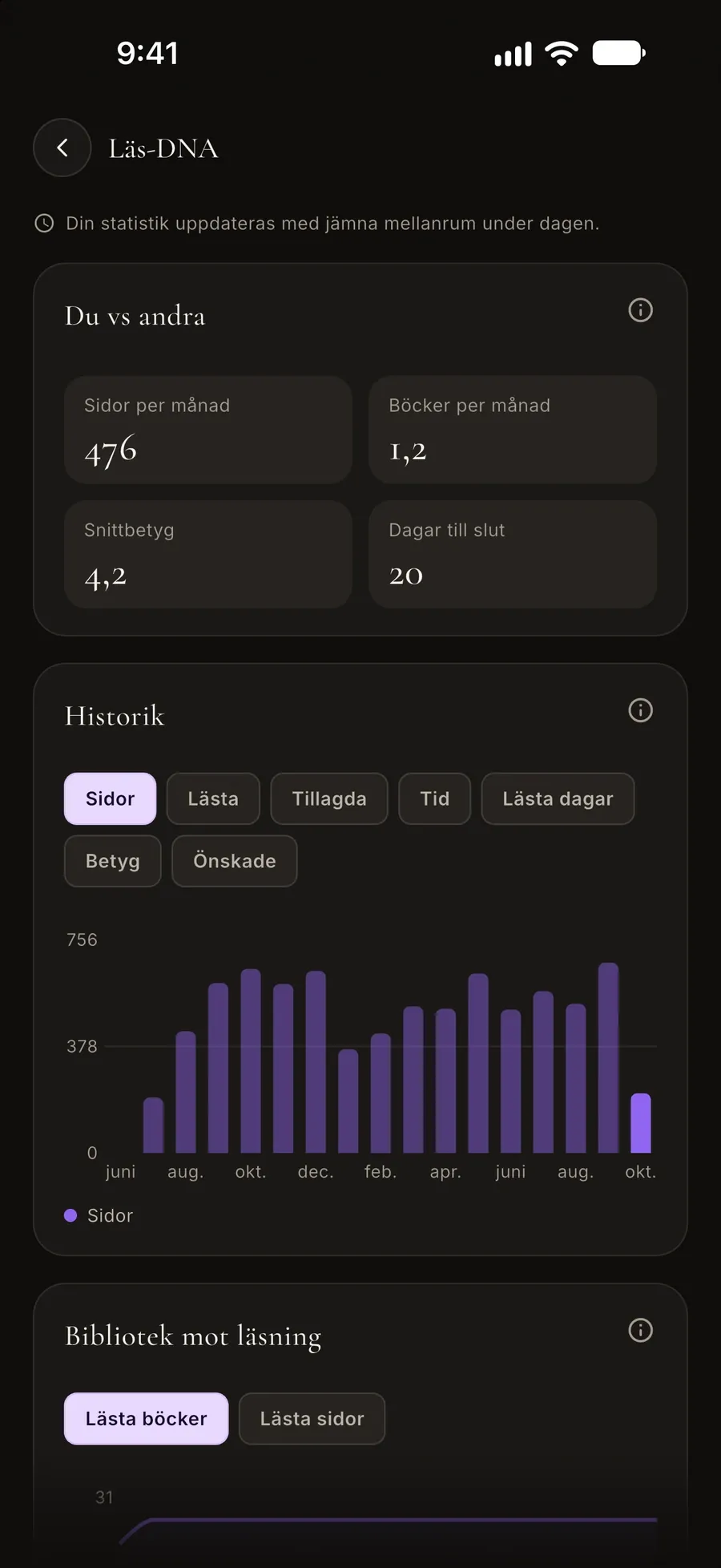Viewport: 721px width, 1568px height.
Task: Tap the highlighted last okt. bar
Action: tap(641, 1123)
